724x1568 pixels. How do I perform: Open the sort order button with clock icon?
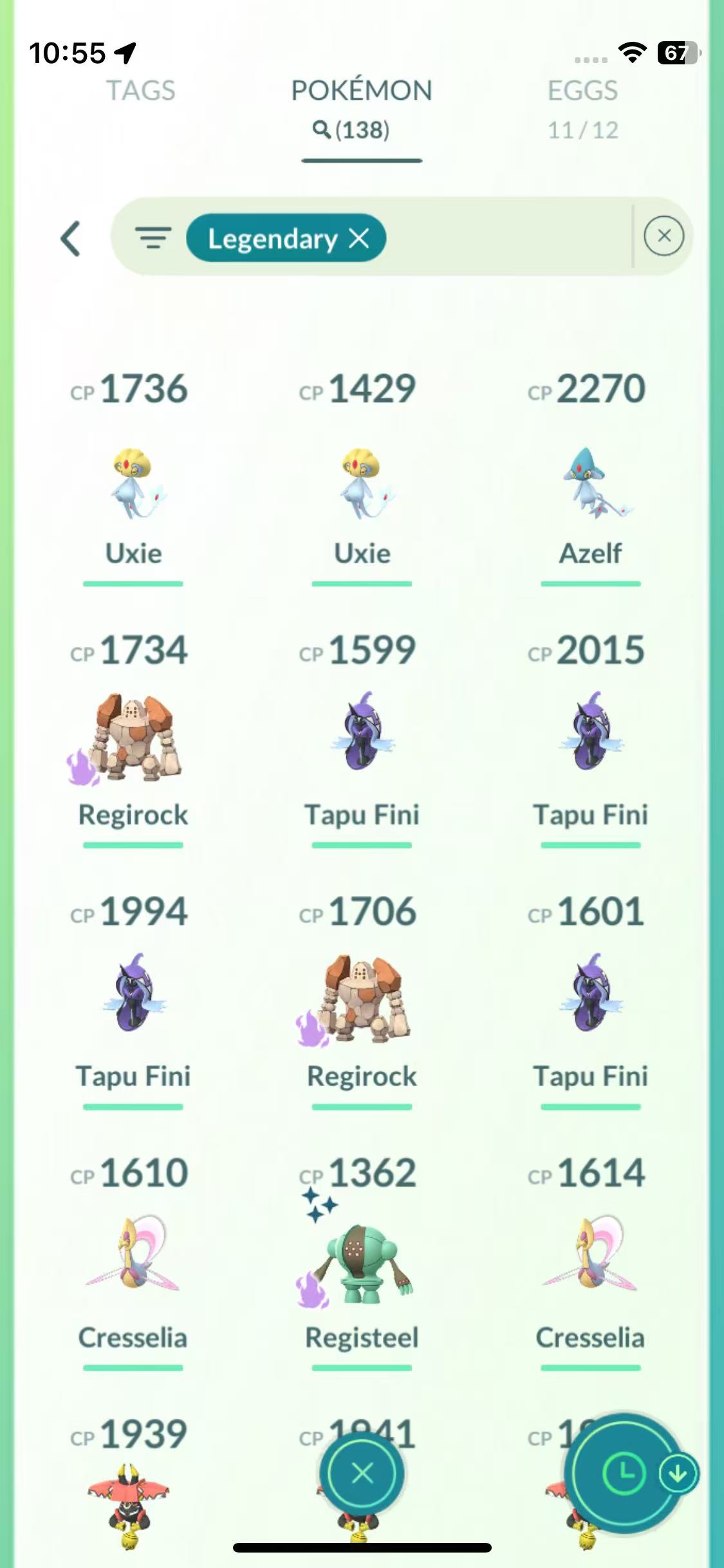[x=624, y=1473]
